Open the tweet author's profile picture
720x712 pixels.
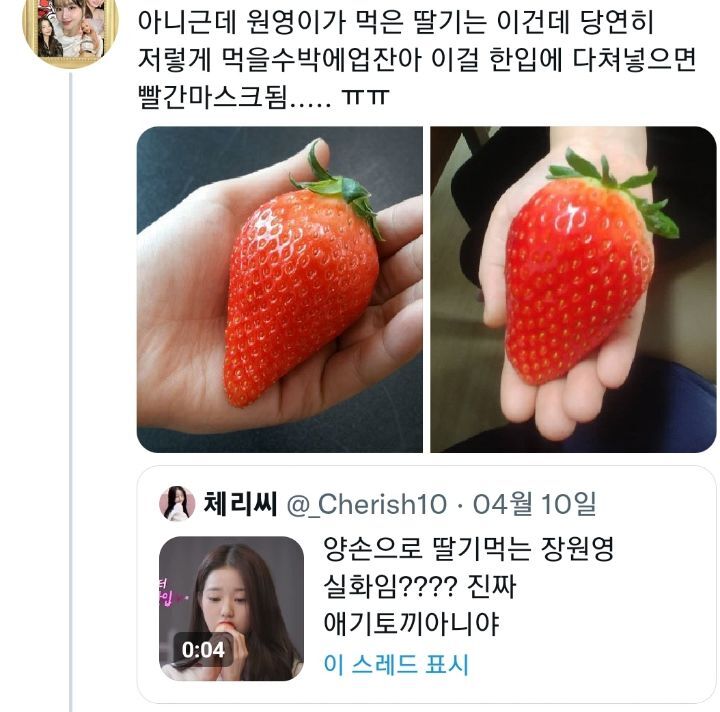pyautogui.click(x=70, y=32)
